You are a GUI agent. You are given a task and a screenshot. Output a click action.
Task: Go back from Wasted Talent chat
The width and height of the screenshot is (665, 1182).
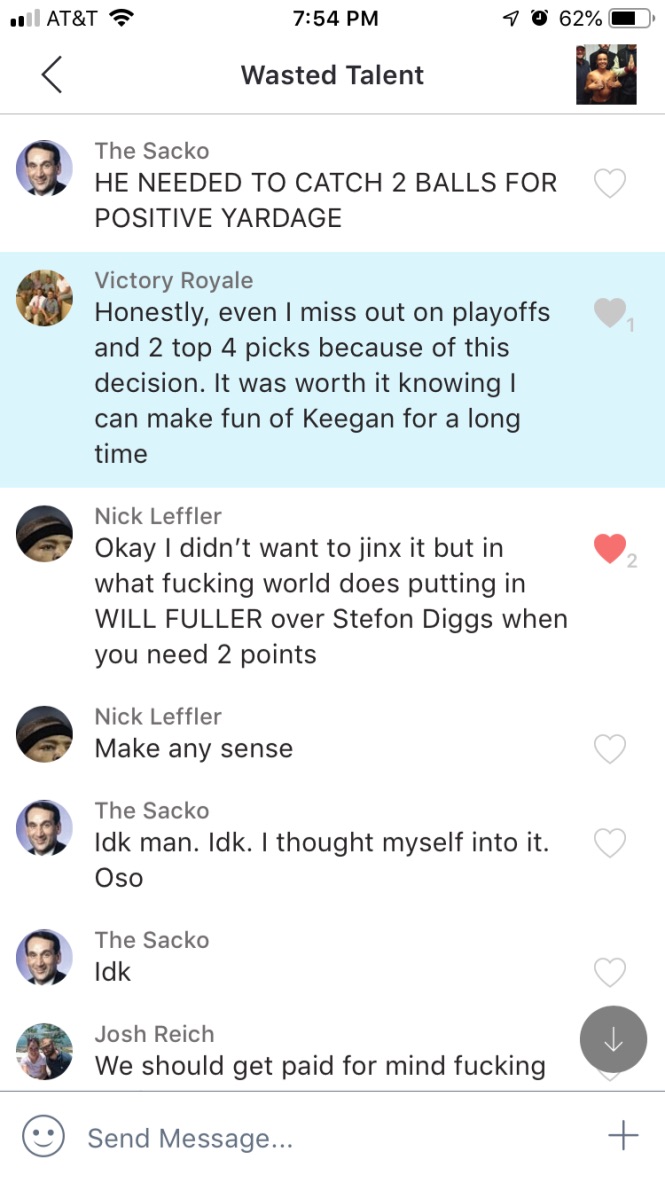52,75
